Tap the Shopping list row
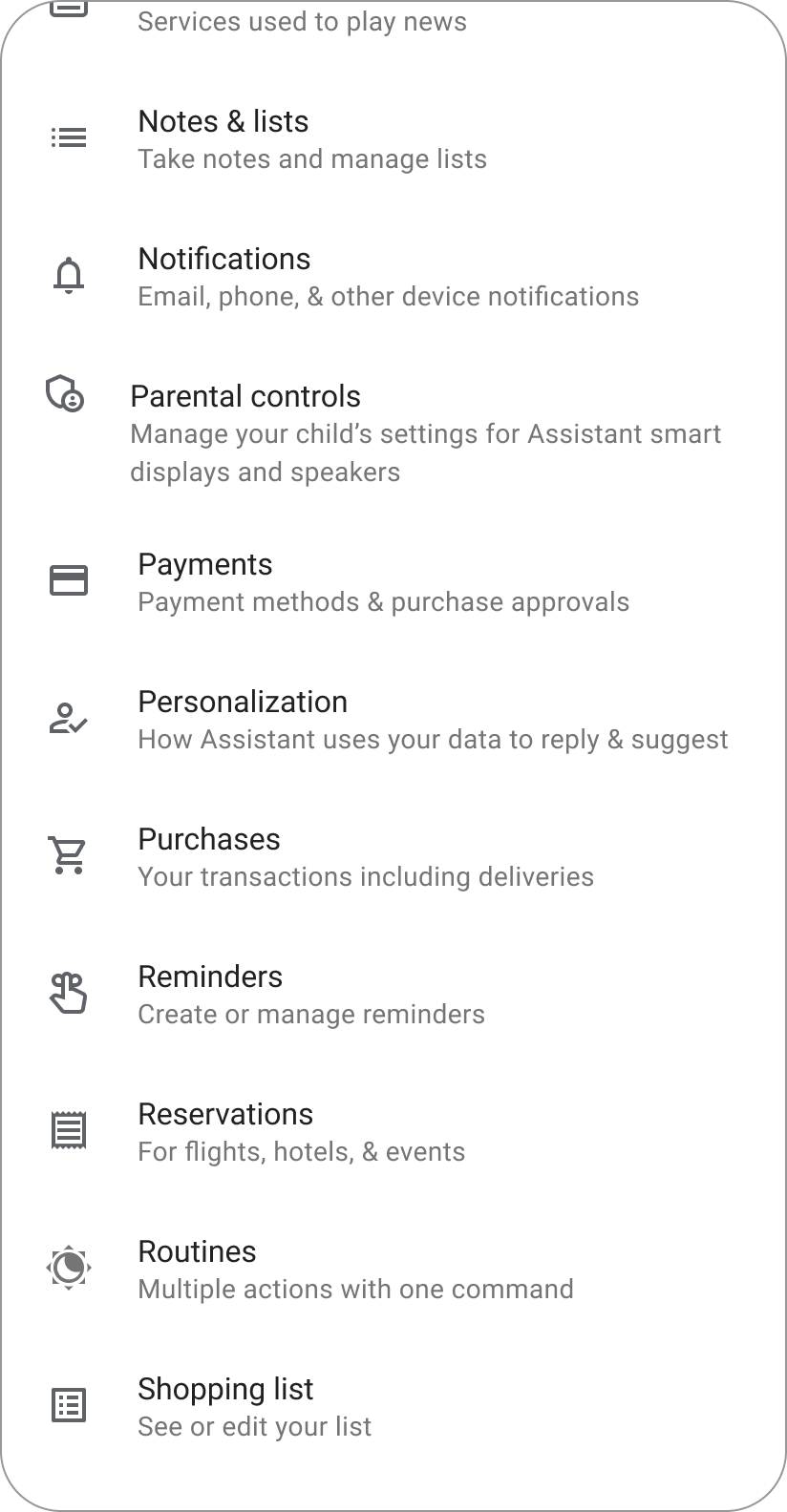 coord(254,1407)
